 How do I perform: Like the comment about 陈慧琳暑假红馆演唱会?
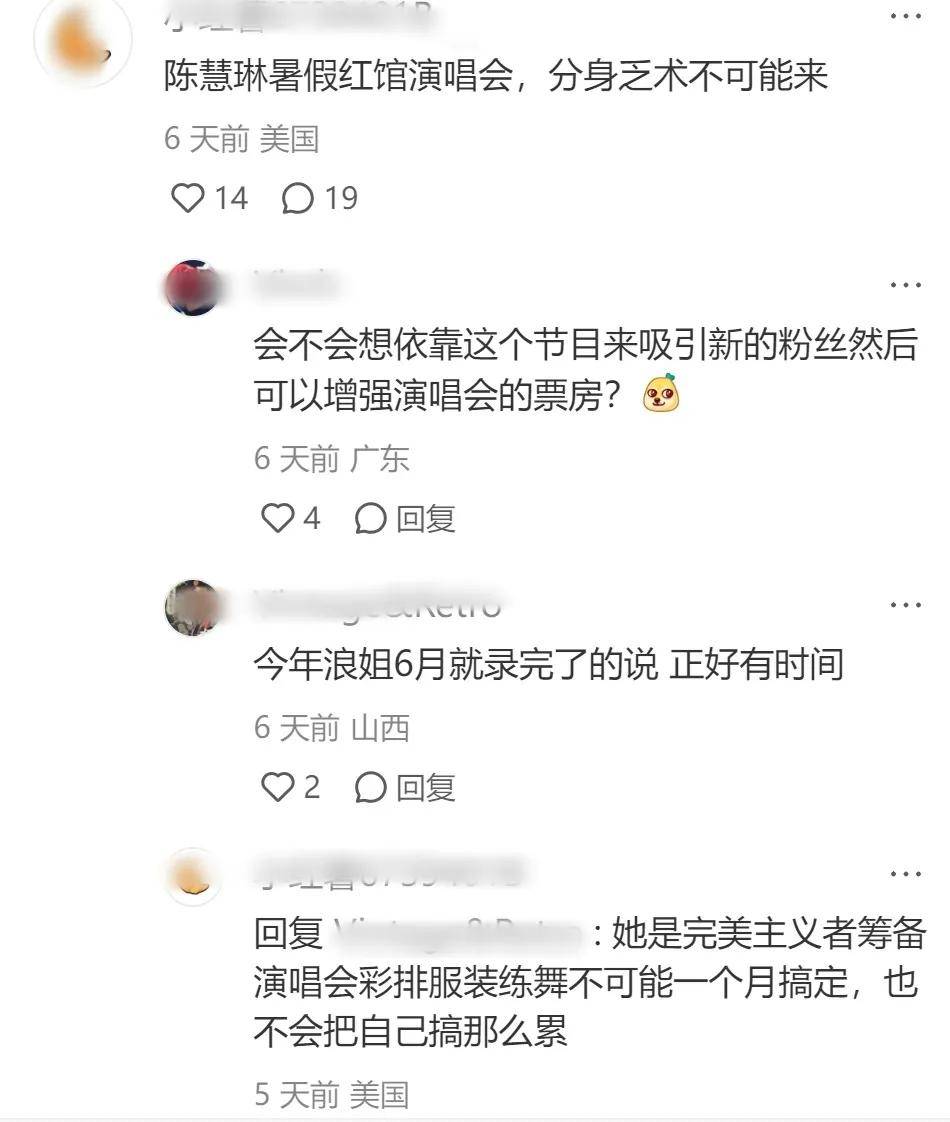[x=188, y=198]
